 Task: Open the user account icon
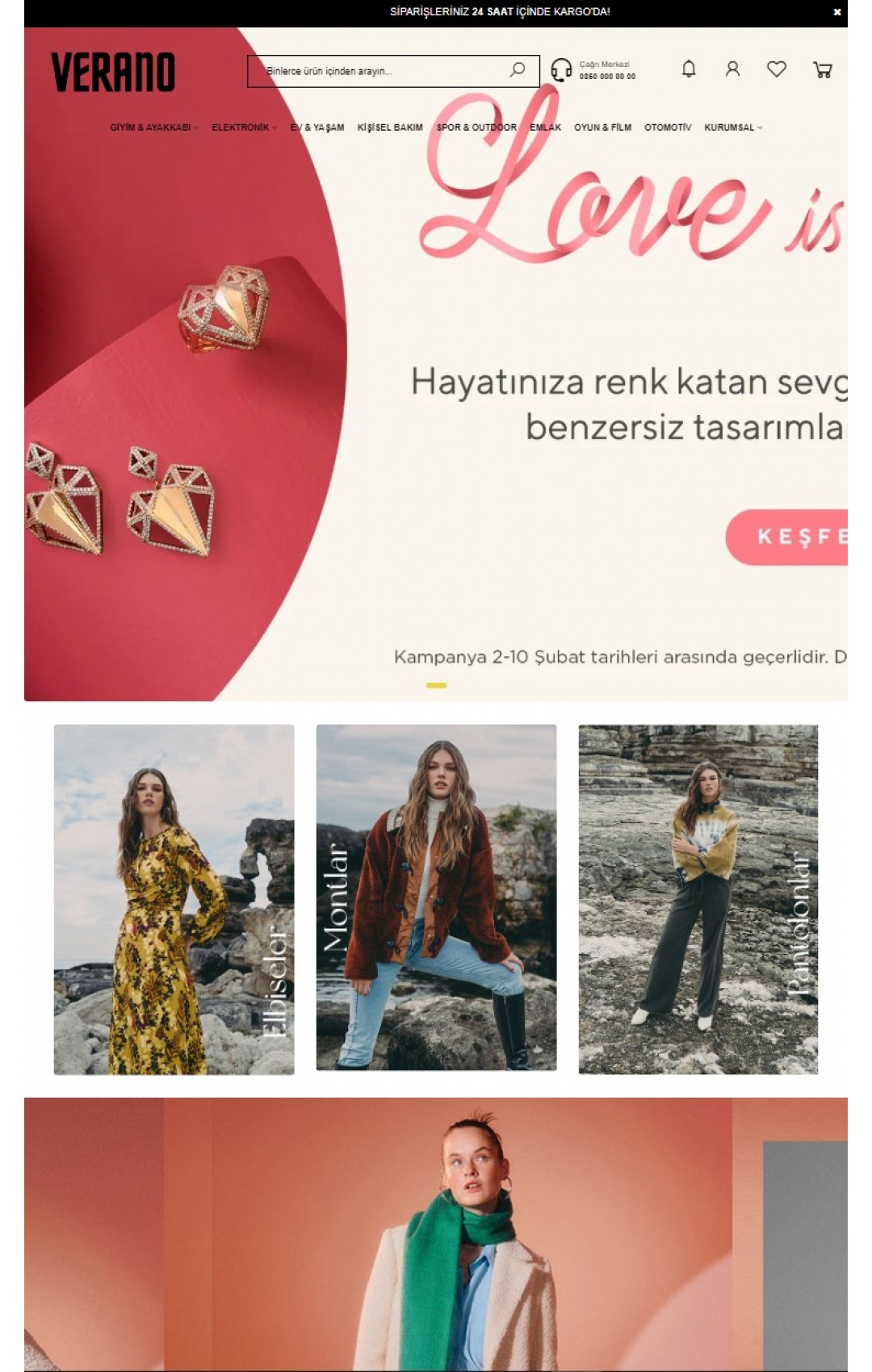[732, 69]
